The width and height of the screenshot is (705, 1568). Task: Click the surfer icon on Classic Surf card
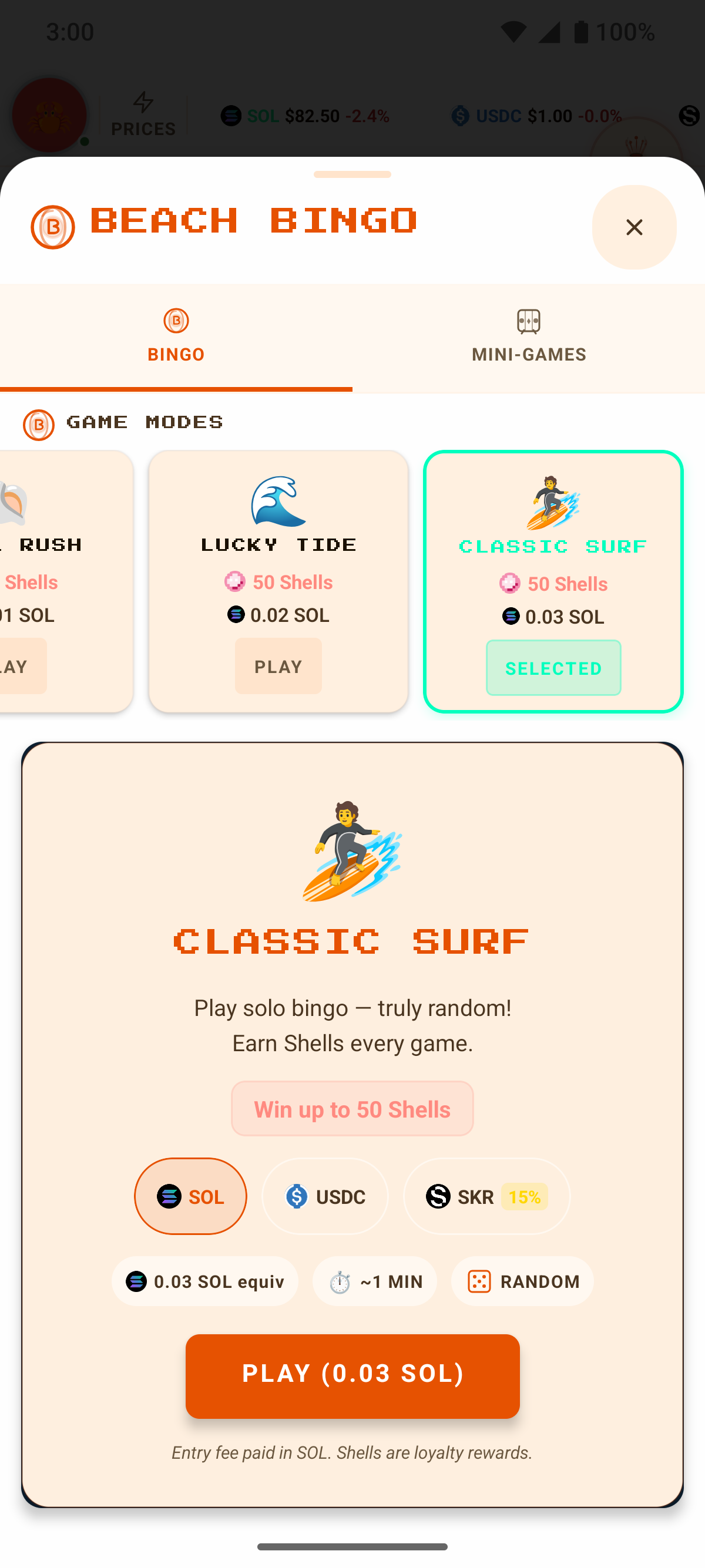[552, 502]
